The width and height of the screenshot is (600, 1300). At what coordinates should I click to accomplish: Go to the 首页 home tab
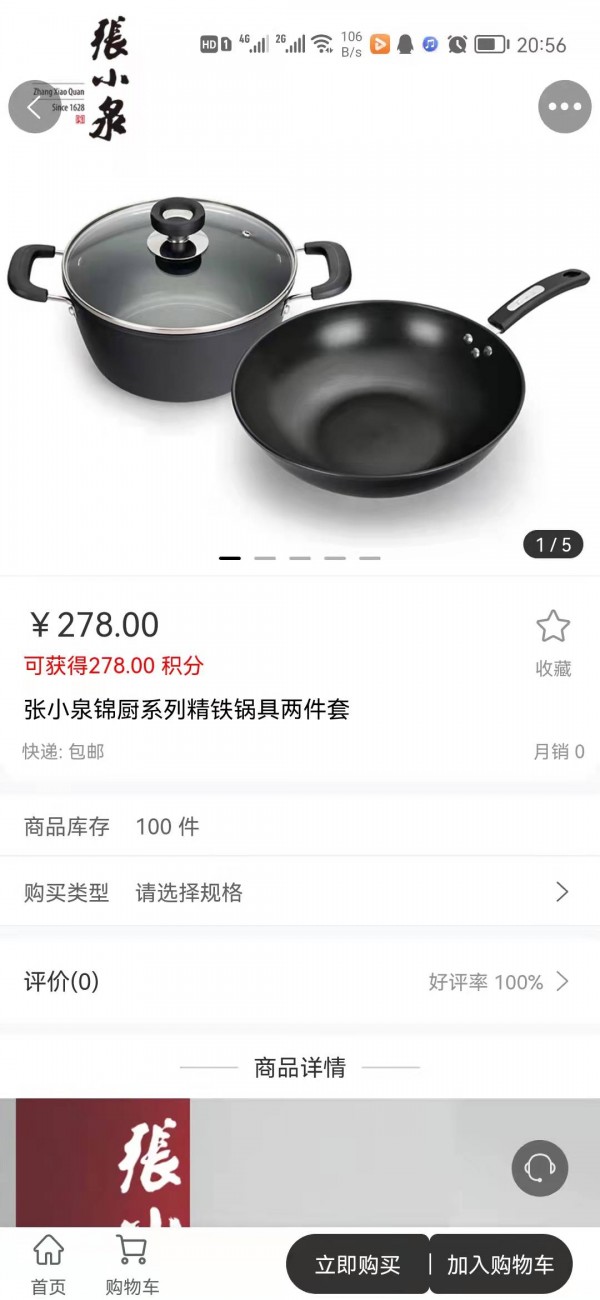[x=48, y=1264]
